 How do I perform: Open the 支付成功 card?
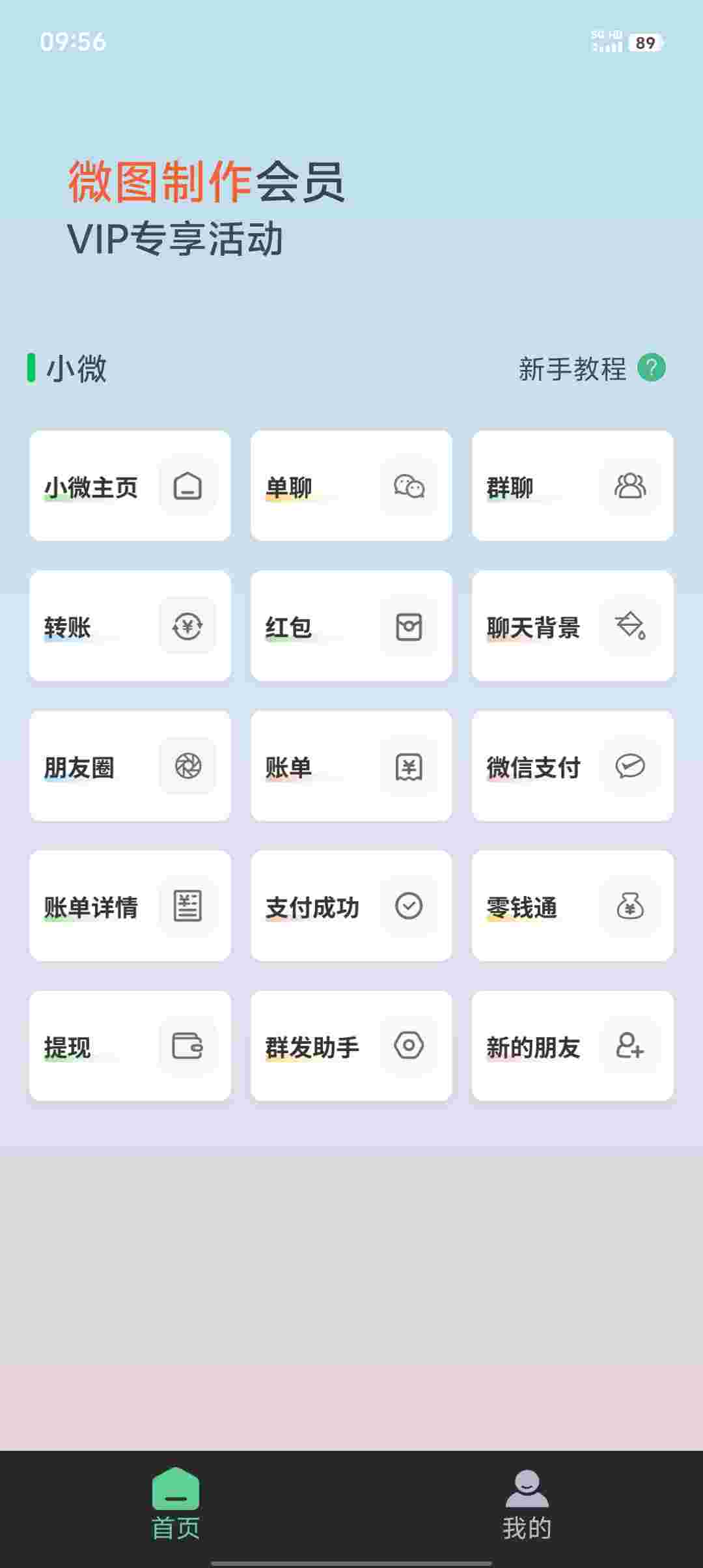[x=351, y=906]
